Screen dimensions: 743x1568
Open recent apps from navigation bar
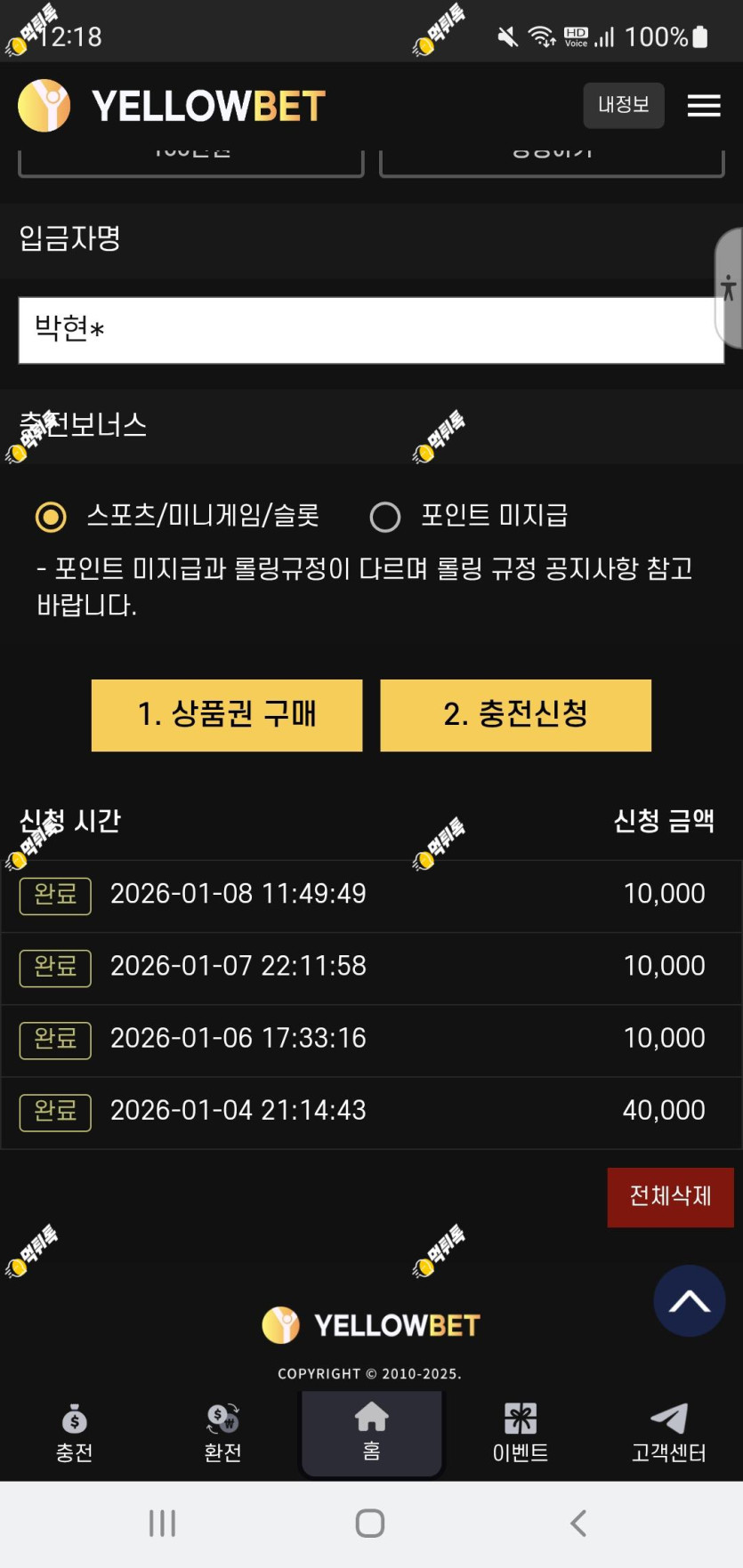(162, 1524)
